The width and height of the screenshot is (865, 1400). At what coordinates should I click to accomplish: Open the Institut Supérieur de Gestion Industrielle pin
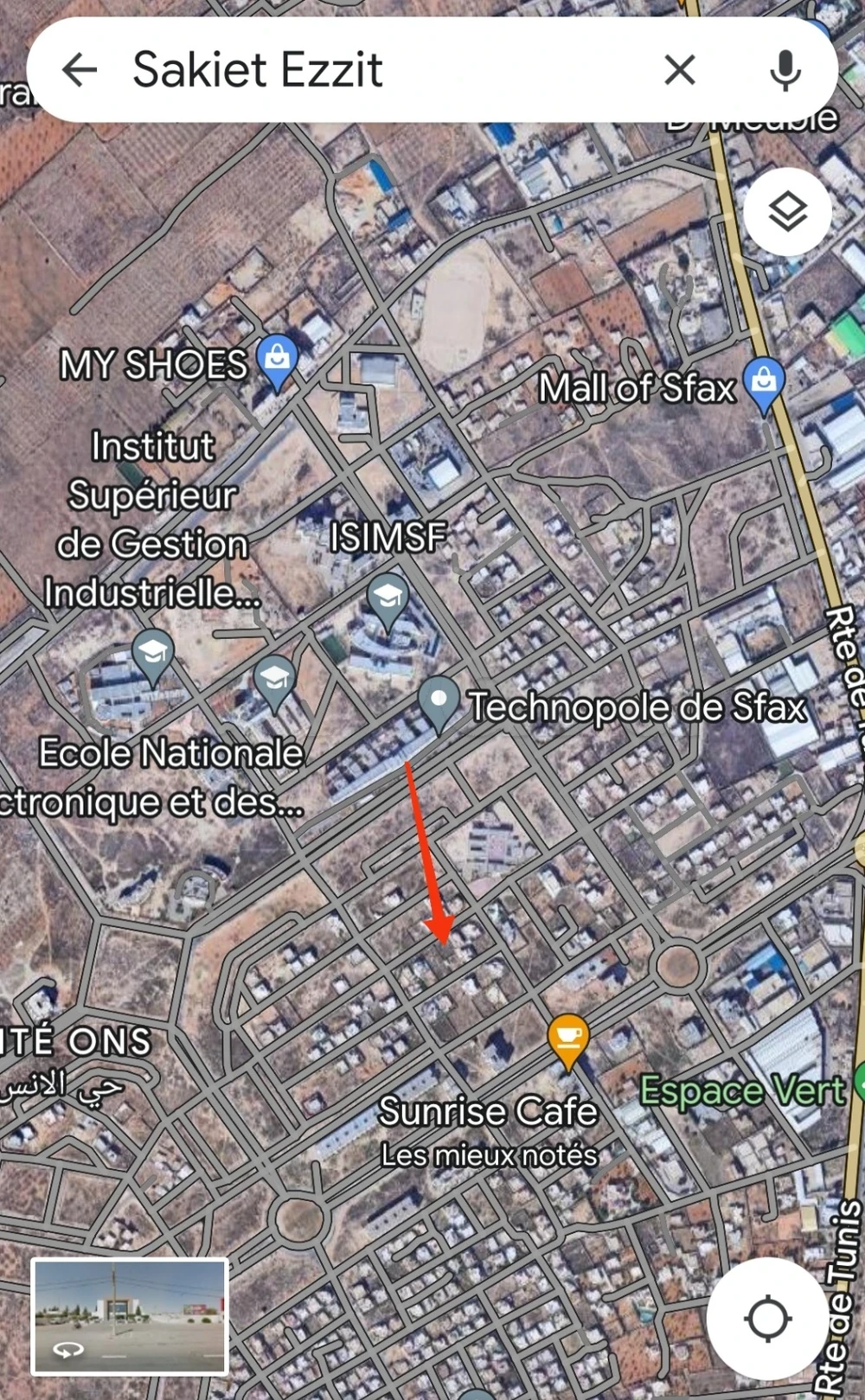point(152,654)
